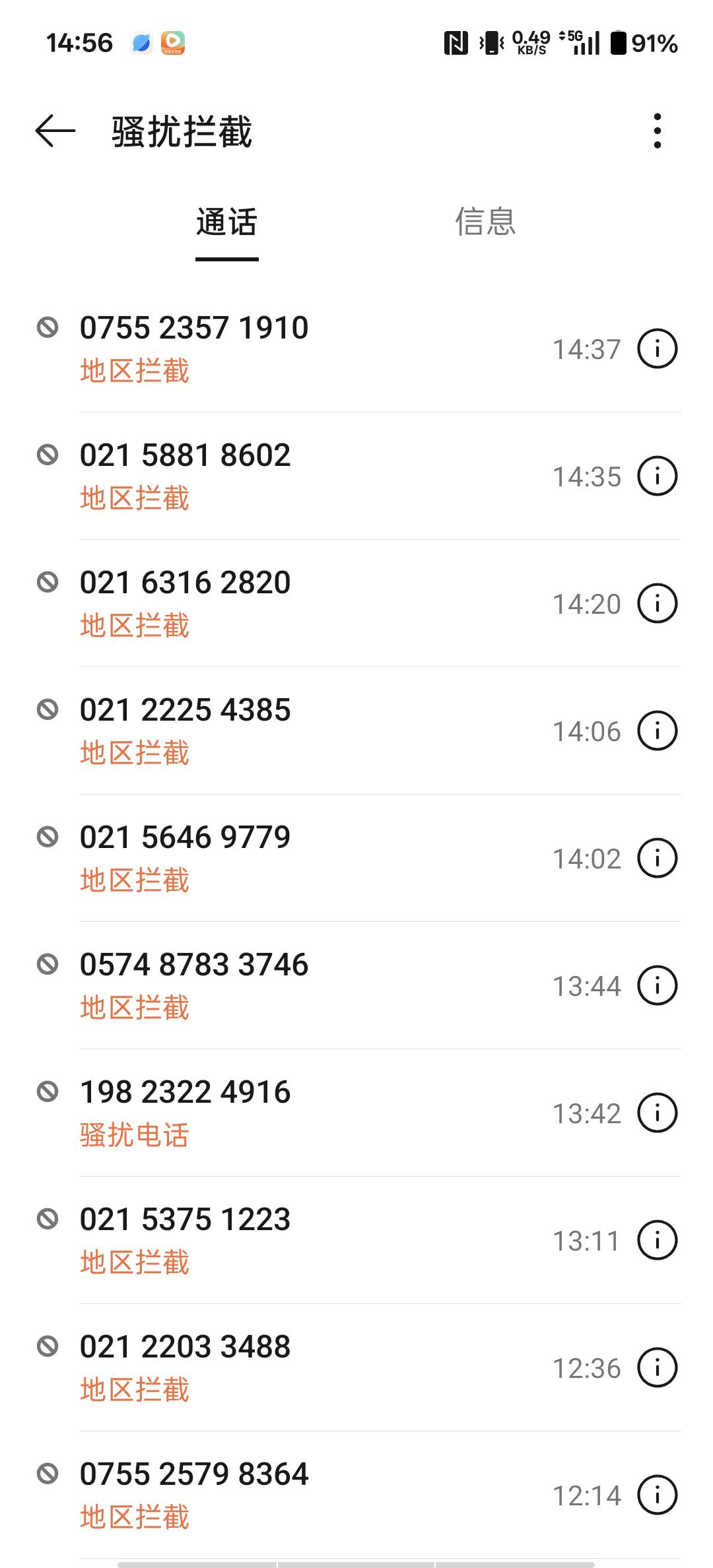713x1568 pixels.
Task: Select the 通话 tab
Action: tap(226, 222)
